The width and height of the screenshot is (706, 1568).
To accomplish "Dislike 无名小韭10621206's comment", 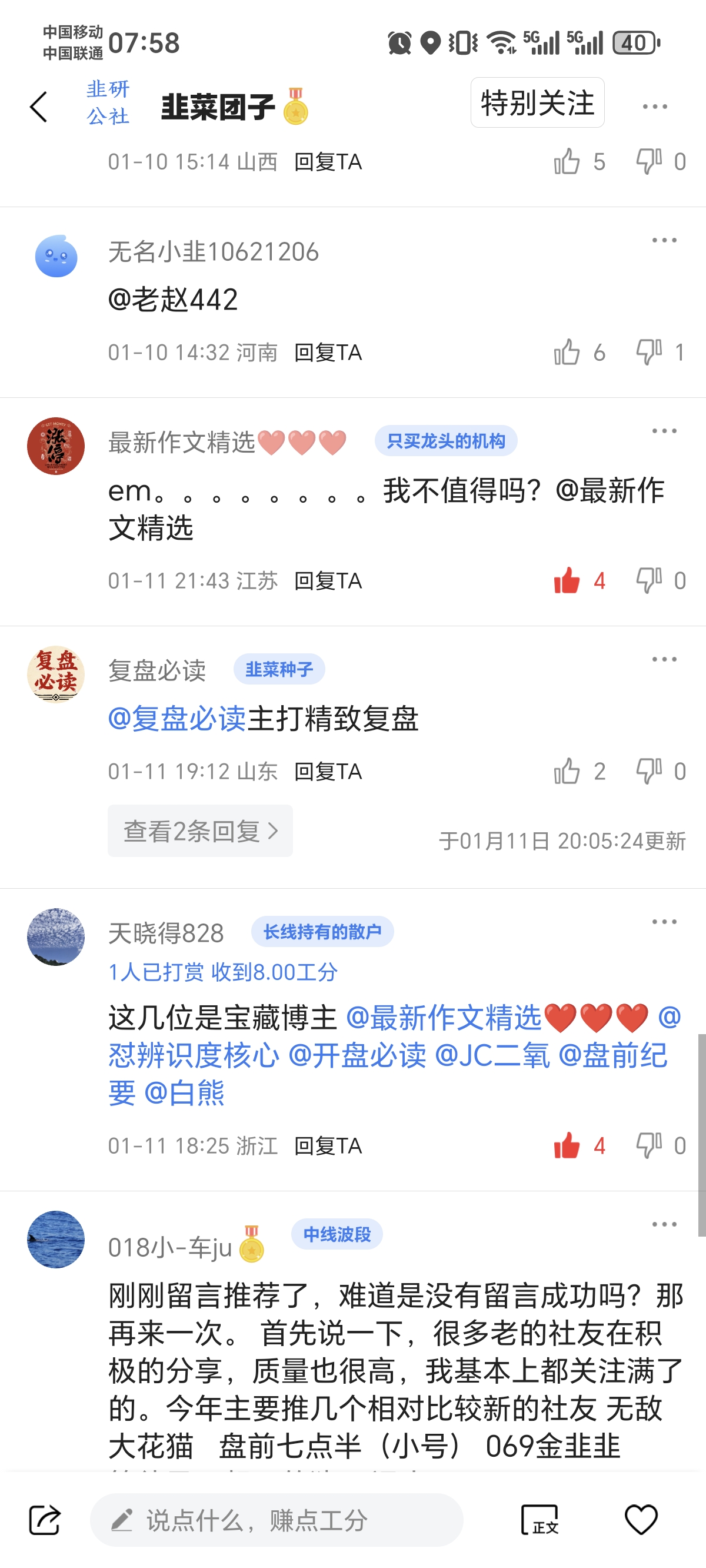I will [x=649, y=353].
